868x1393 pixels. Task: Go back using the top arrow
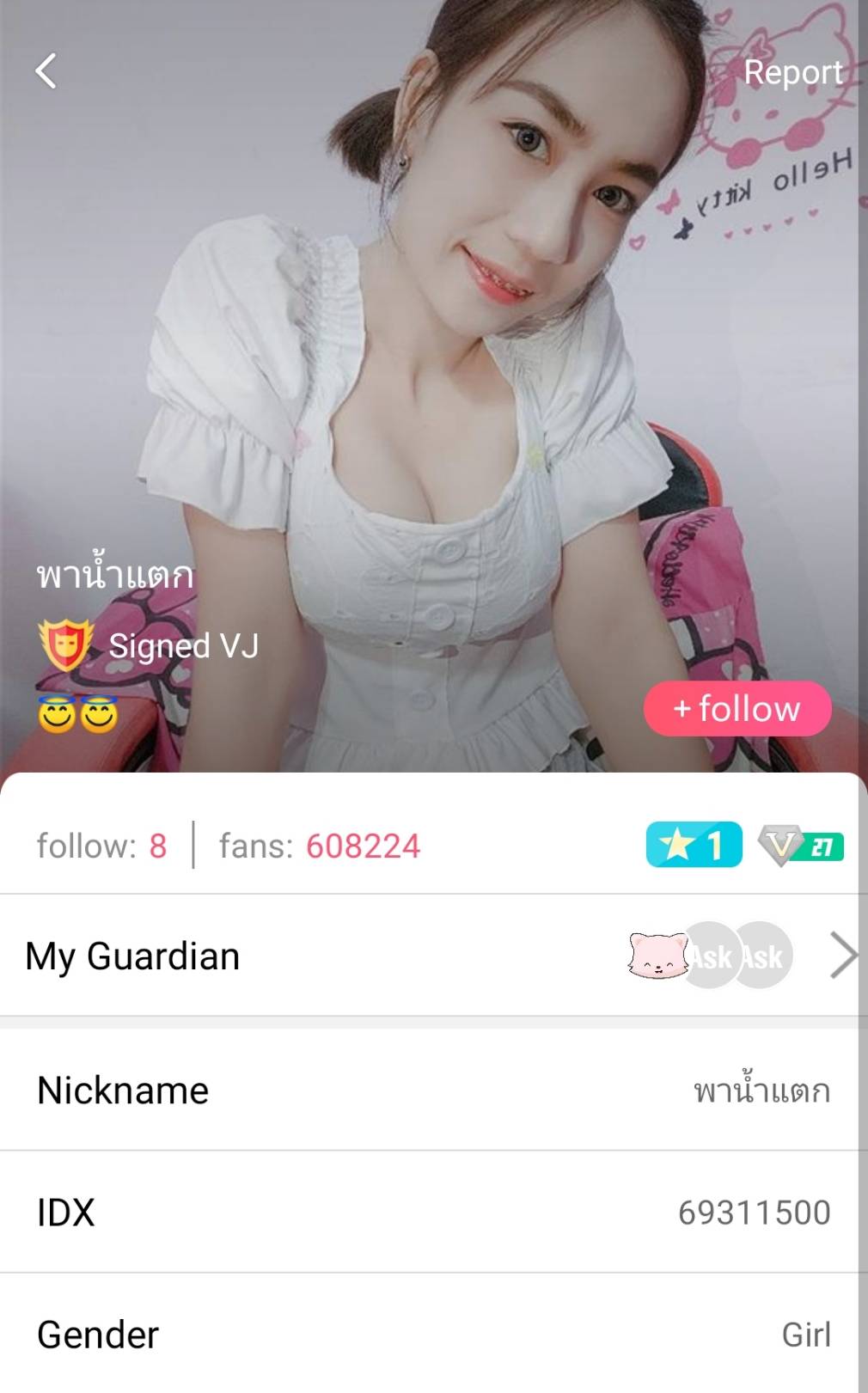click(46, 71)
